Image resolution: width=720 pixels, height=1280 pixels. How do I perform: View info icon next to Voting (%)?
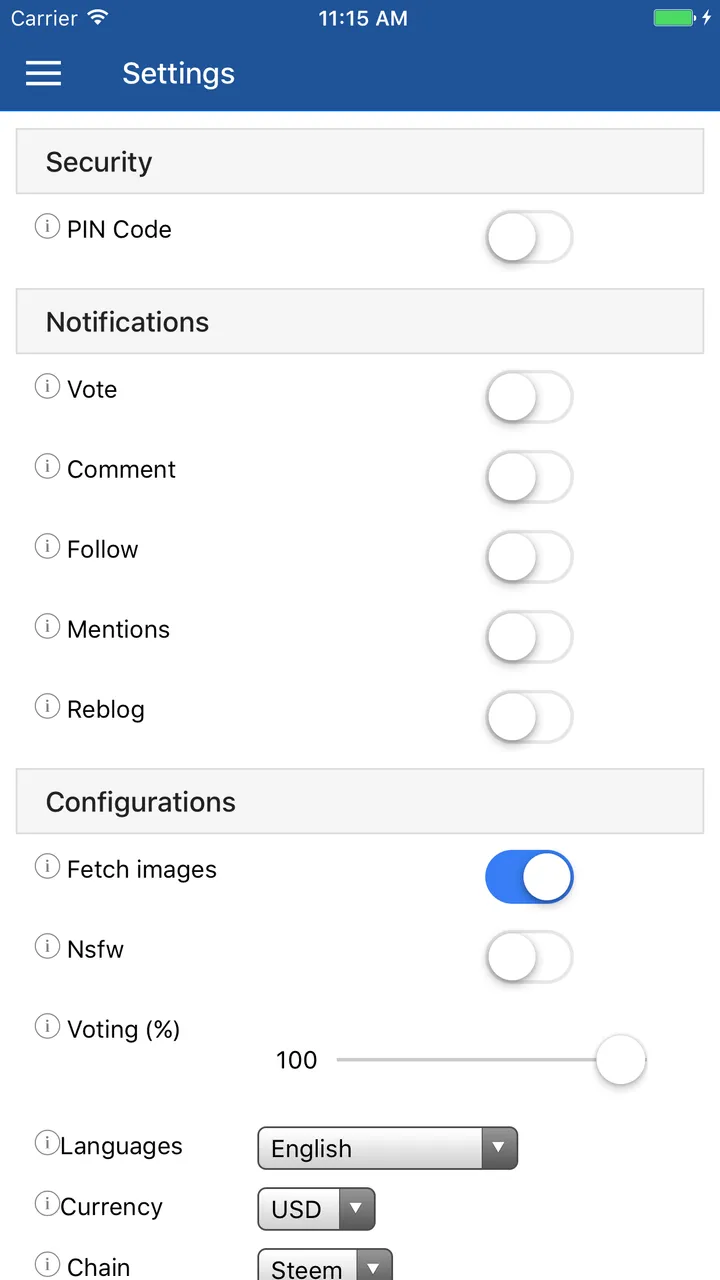(47, 1027)
